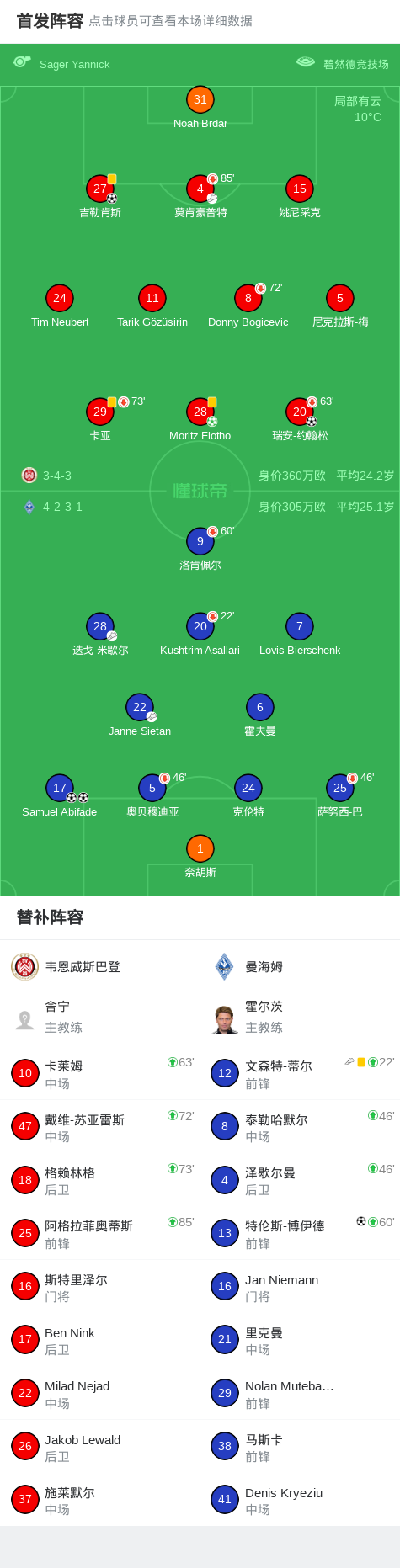Viewport: 400px width, 1568px height.
Task: Open substitute Jan Niemann row
Action: click(300, 1286)
